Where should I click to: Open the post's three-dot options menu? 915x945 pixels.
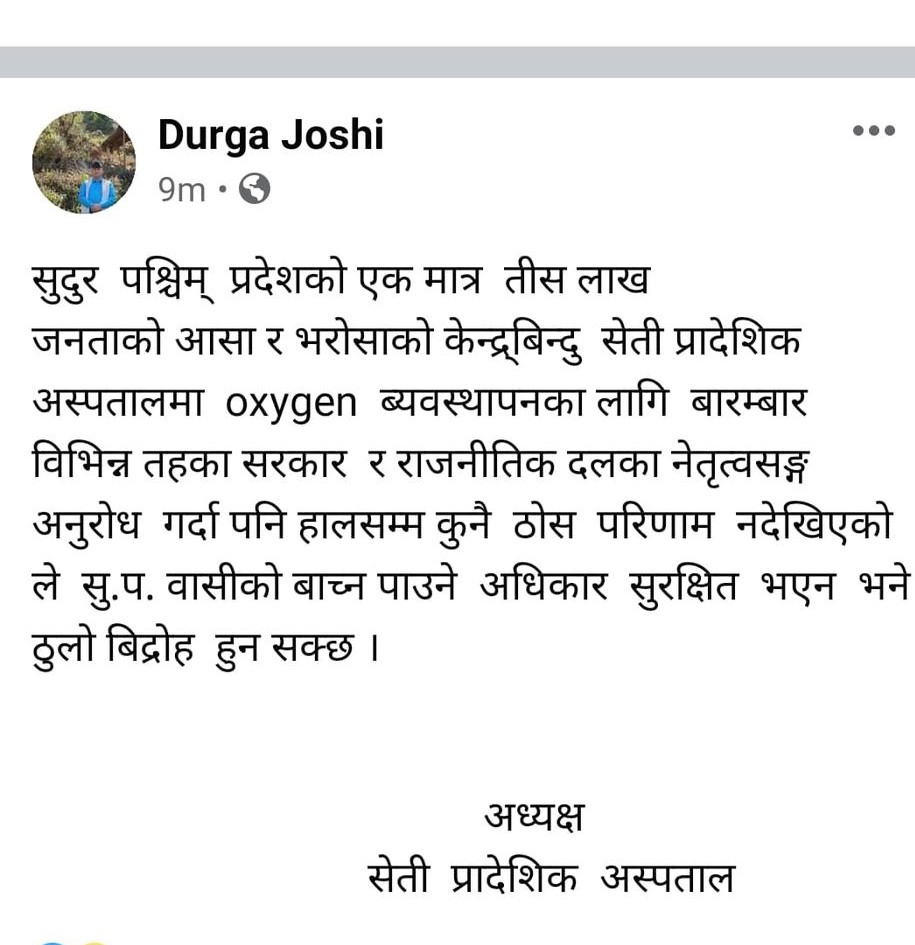click(x=872, y=131)
